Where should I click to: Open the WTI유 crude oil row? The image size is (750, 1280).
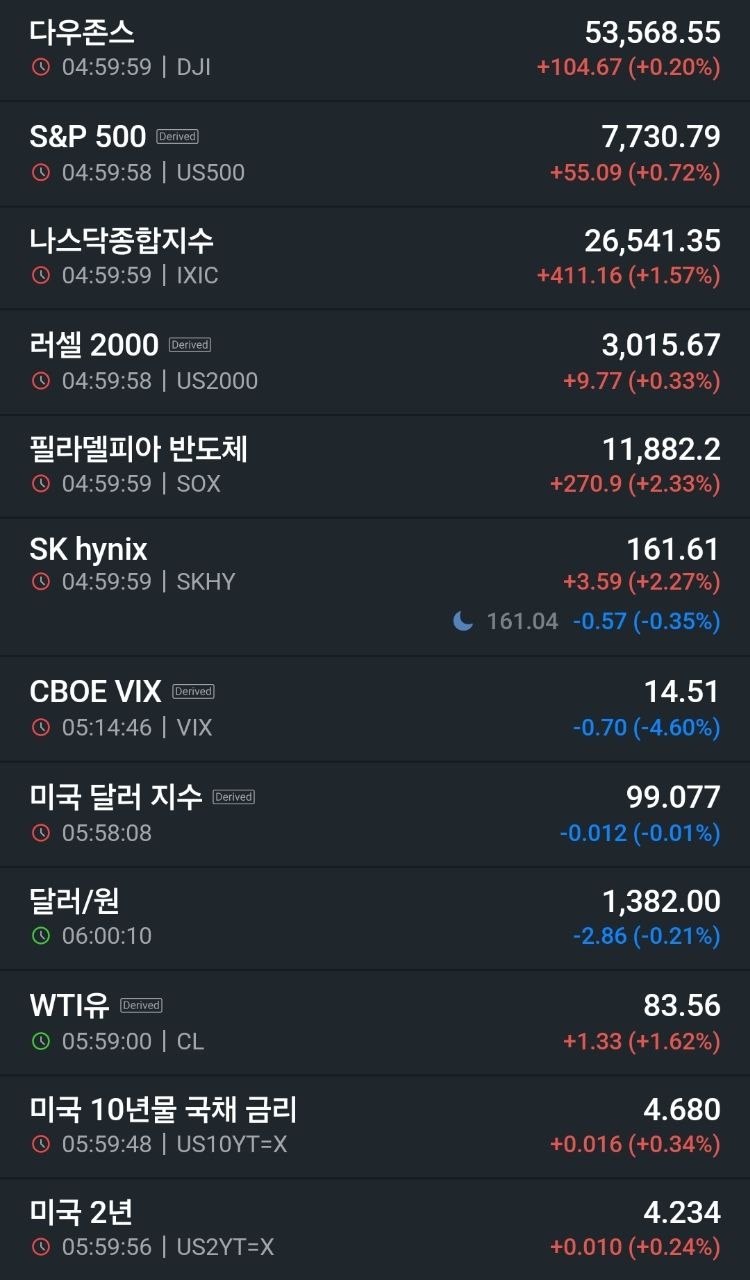(x=375, y=1022)
